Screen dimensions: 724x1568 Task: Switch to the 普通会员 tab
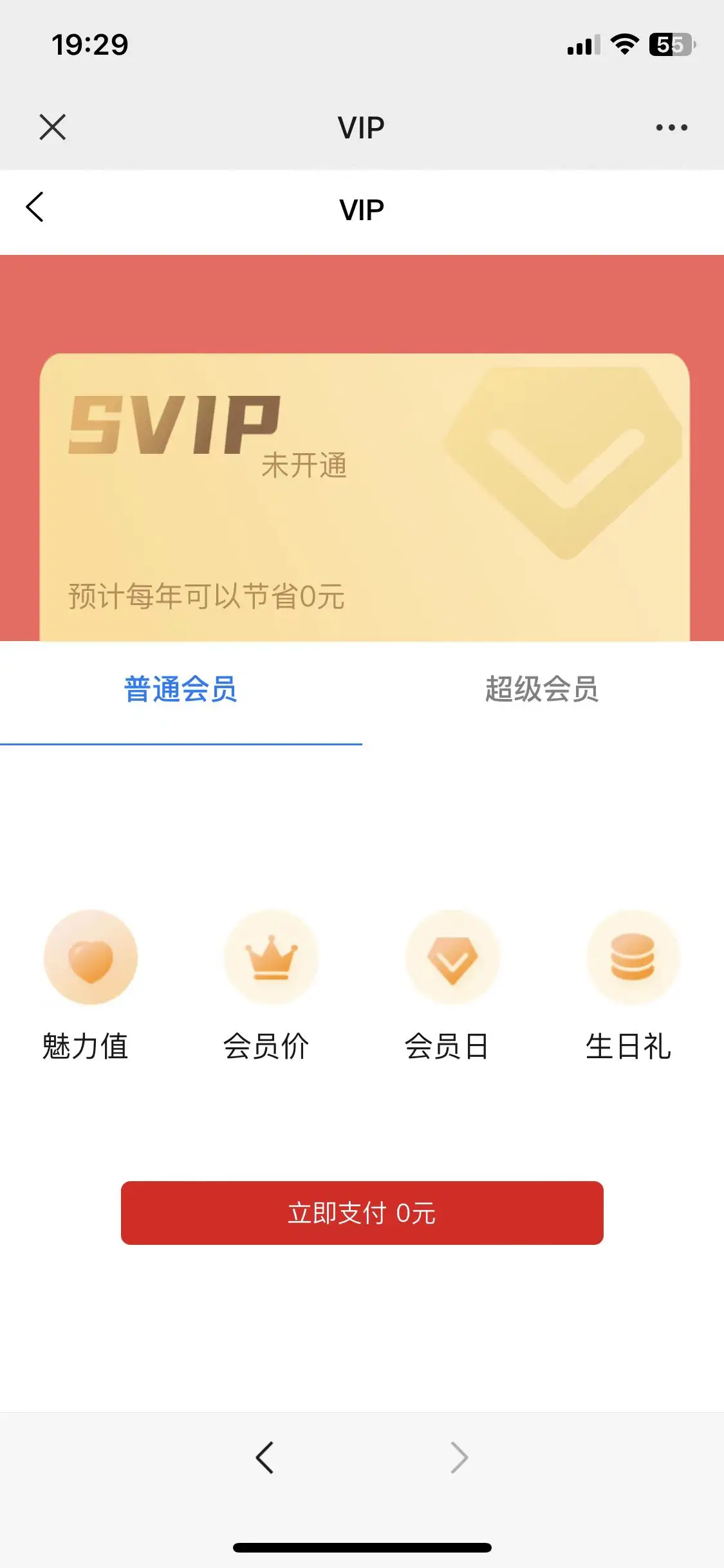(181, 689)
